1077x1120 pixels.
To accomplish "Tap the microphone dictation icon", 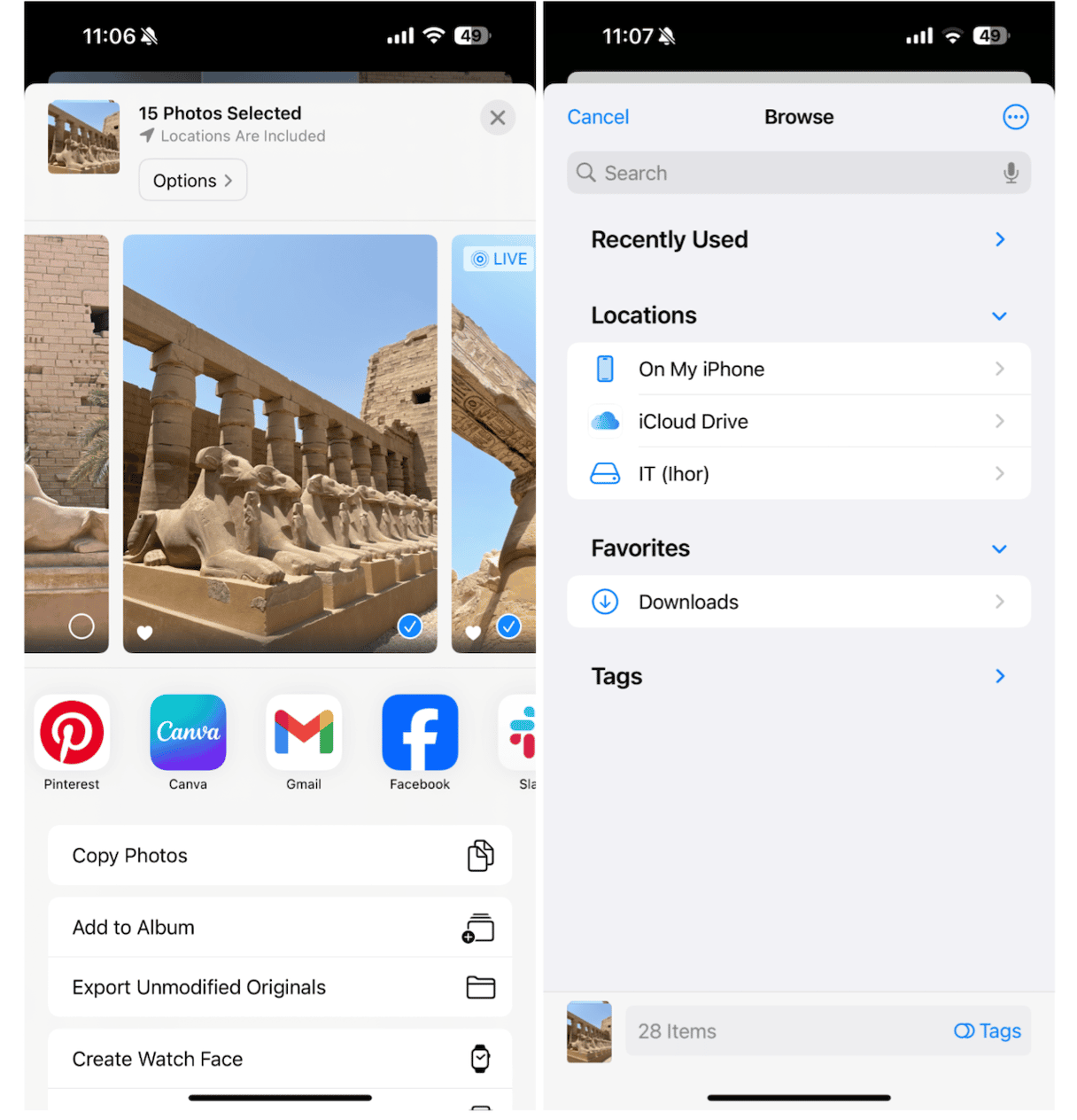I will click(x=1011, y=173).
